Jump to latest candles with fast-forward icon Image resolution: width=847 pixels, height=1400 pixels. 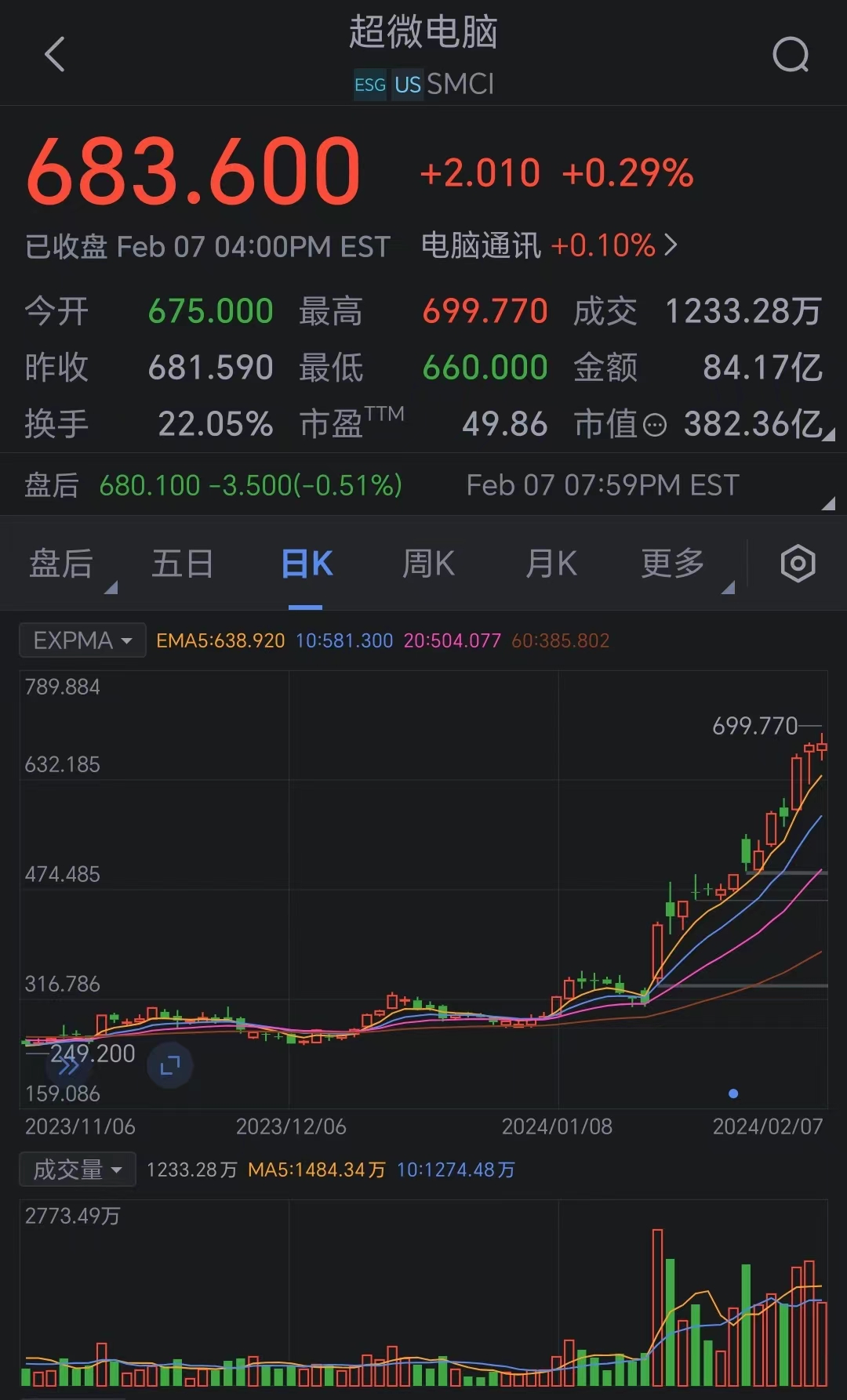[69, 1065]
